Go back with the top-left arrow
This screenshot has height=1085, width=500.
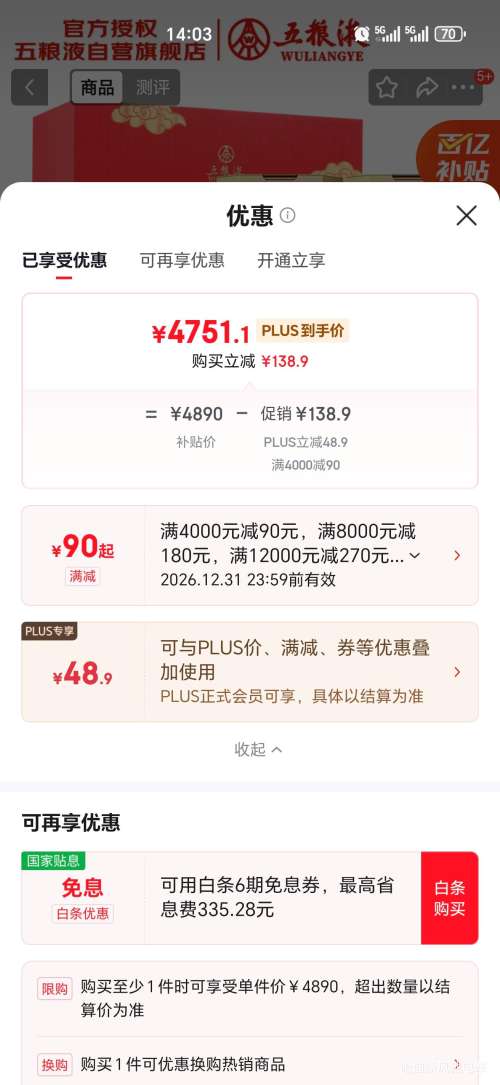coord(30,87)
